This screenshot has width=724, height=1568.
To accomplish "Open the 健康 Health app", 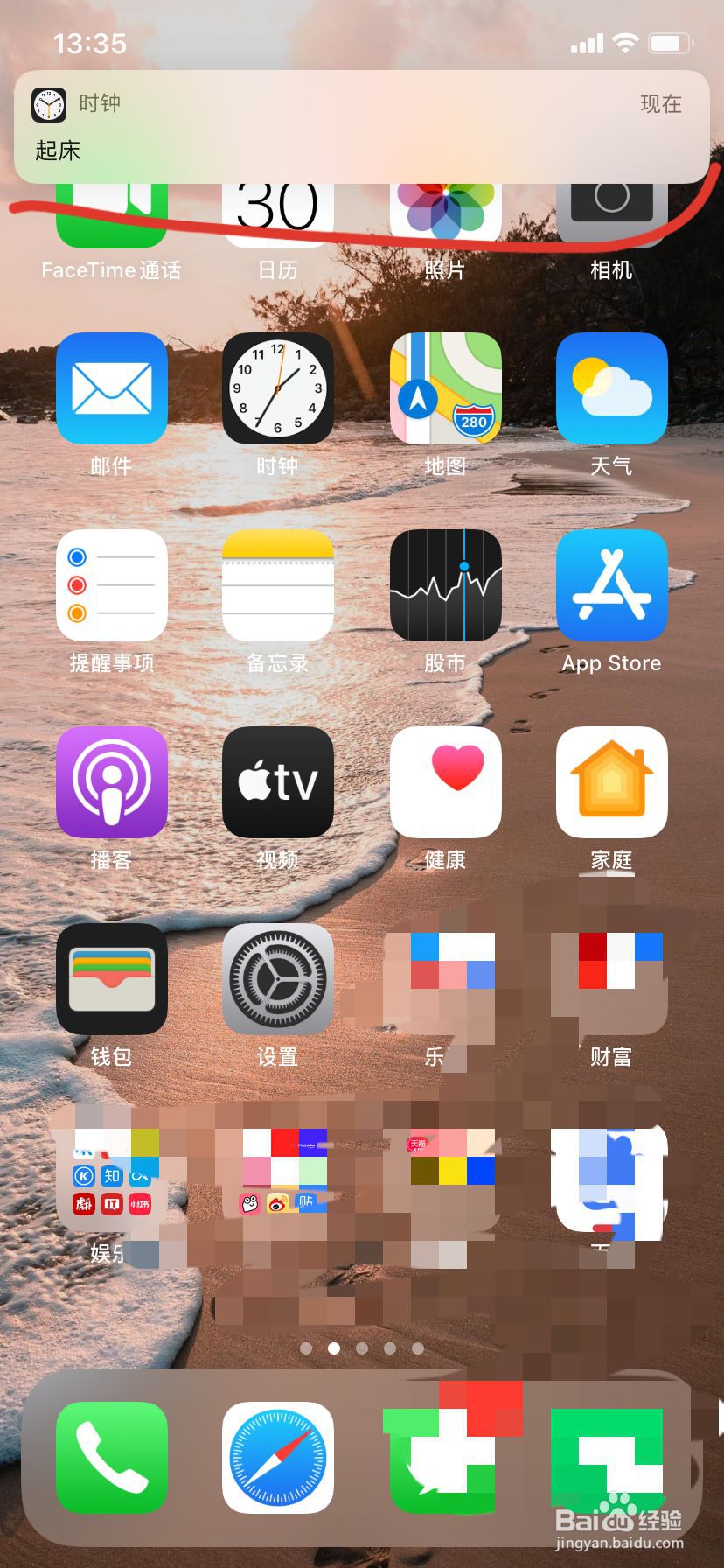I will coord(446,783).
